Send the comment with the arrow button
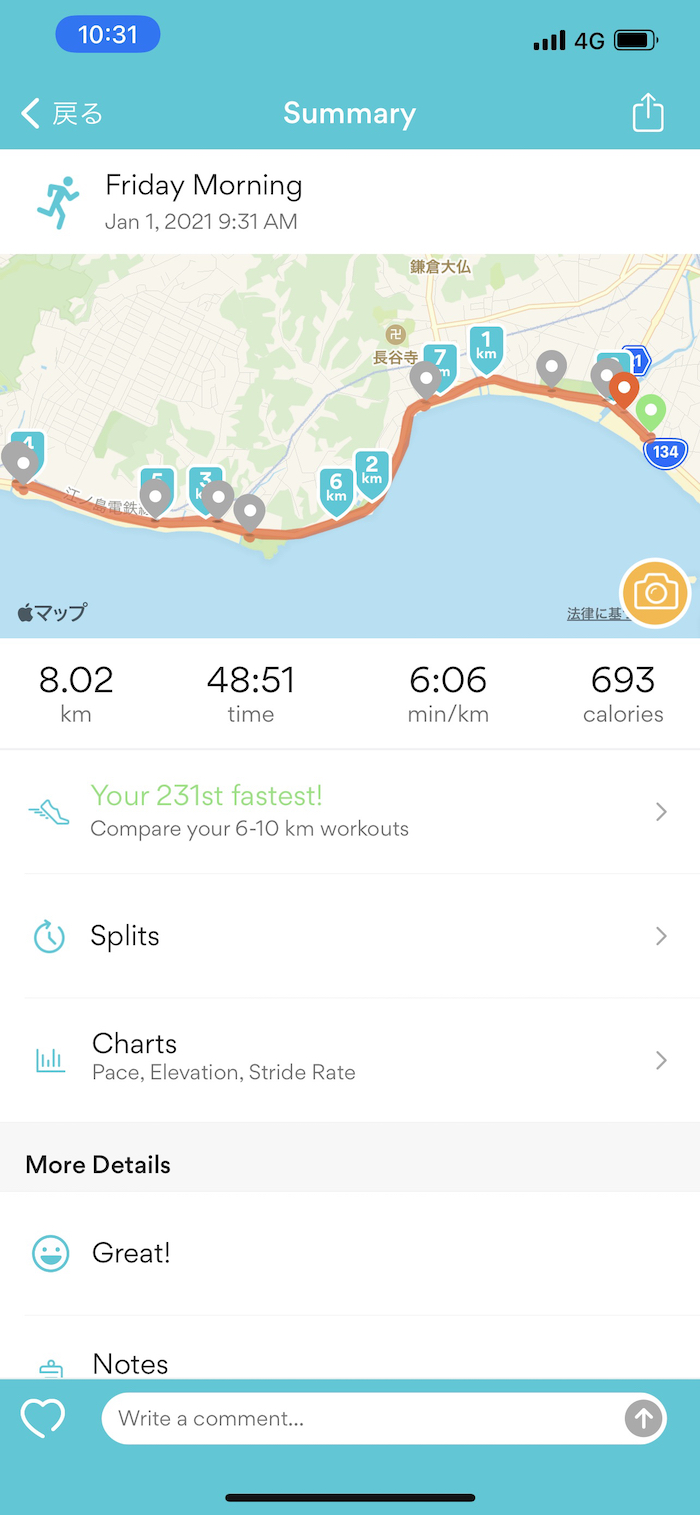Screen dimensions: 700x1515 tap(642, 1418)
